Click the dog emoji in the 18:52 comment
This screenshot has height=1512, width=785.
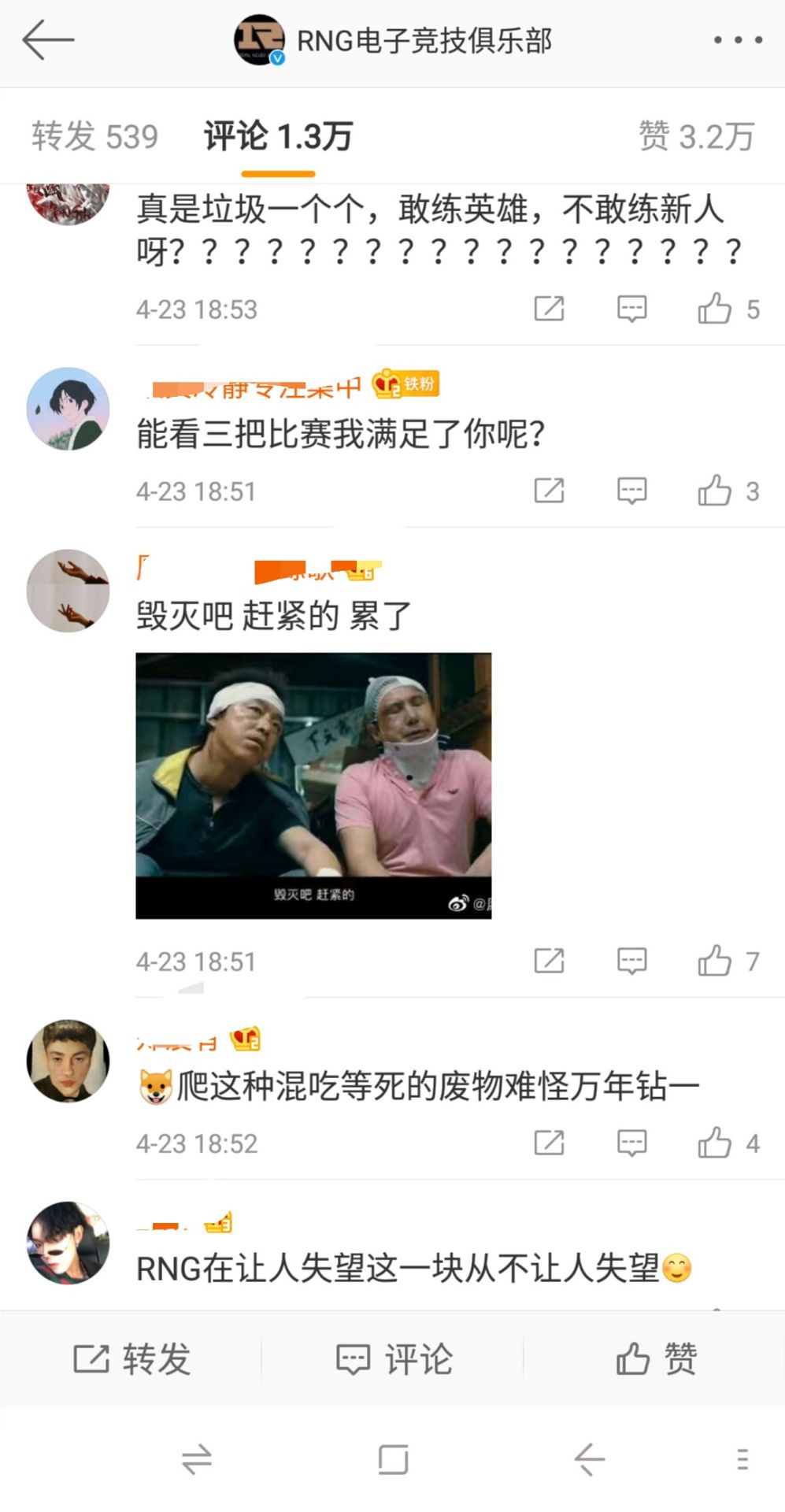point(154,1084)
